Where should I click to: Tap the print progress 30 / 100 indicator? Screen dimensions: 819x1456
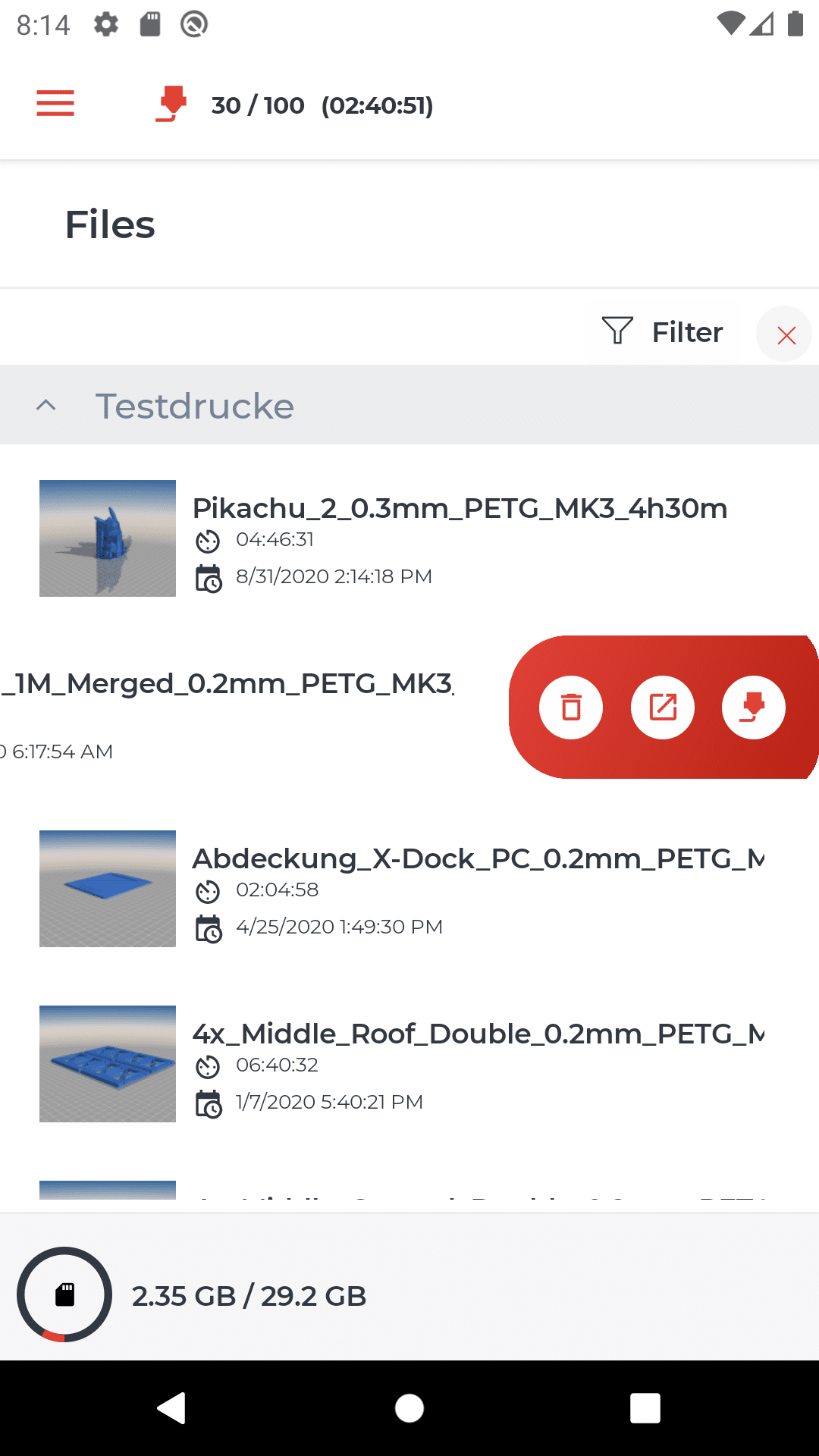293,105
